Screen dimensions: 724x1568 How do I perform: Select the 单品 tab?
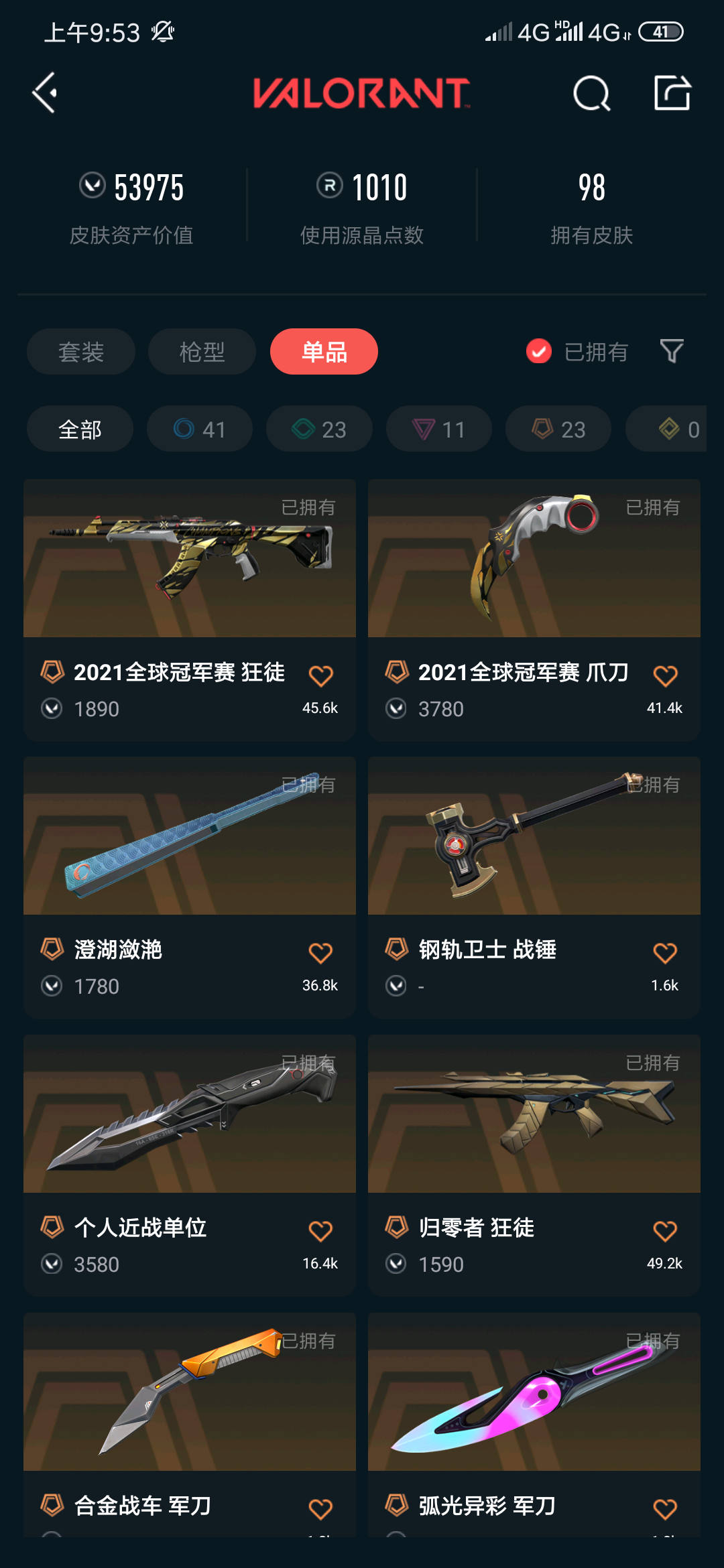(324, 352)
